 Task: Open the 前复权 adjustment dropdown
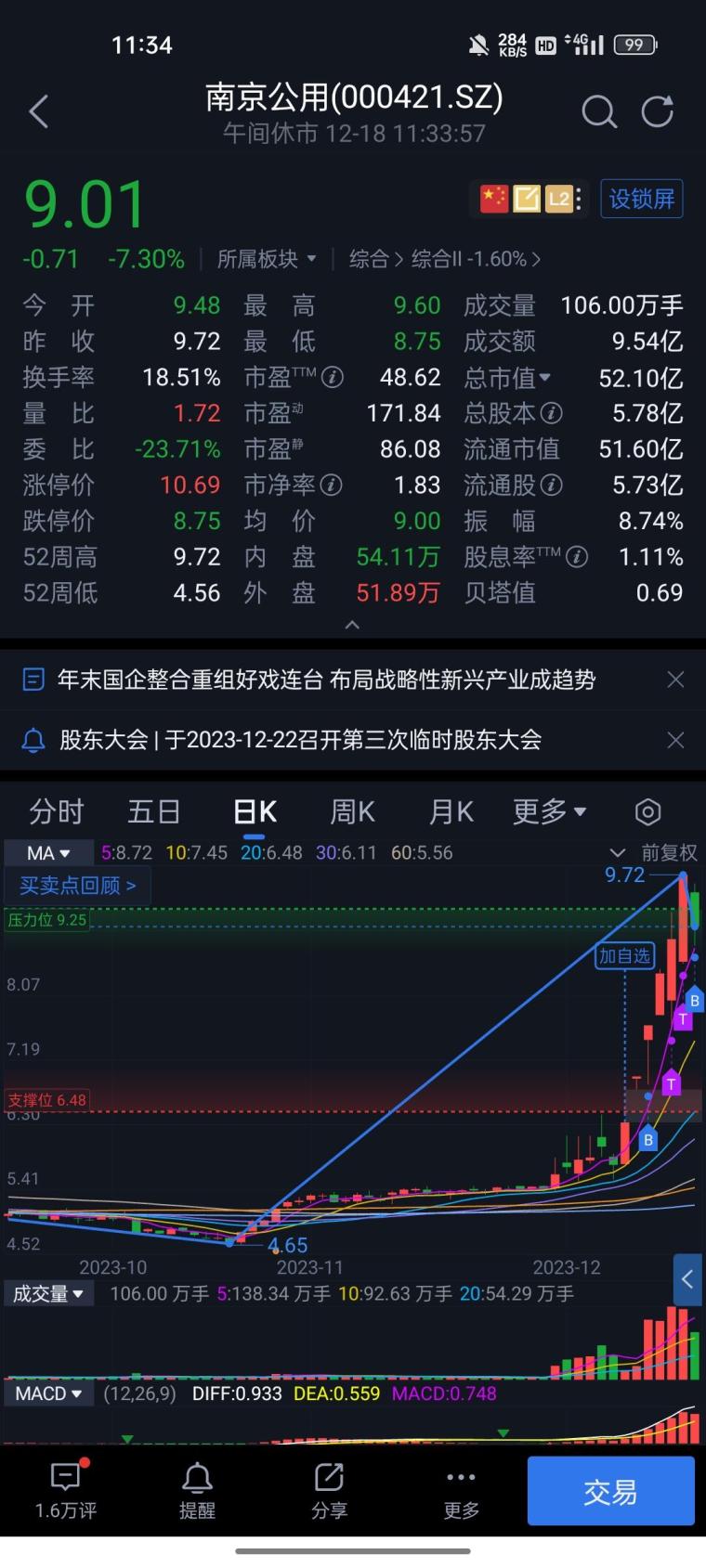(x=654, y=852)
